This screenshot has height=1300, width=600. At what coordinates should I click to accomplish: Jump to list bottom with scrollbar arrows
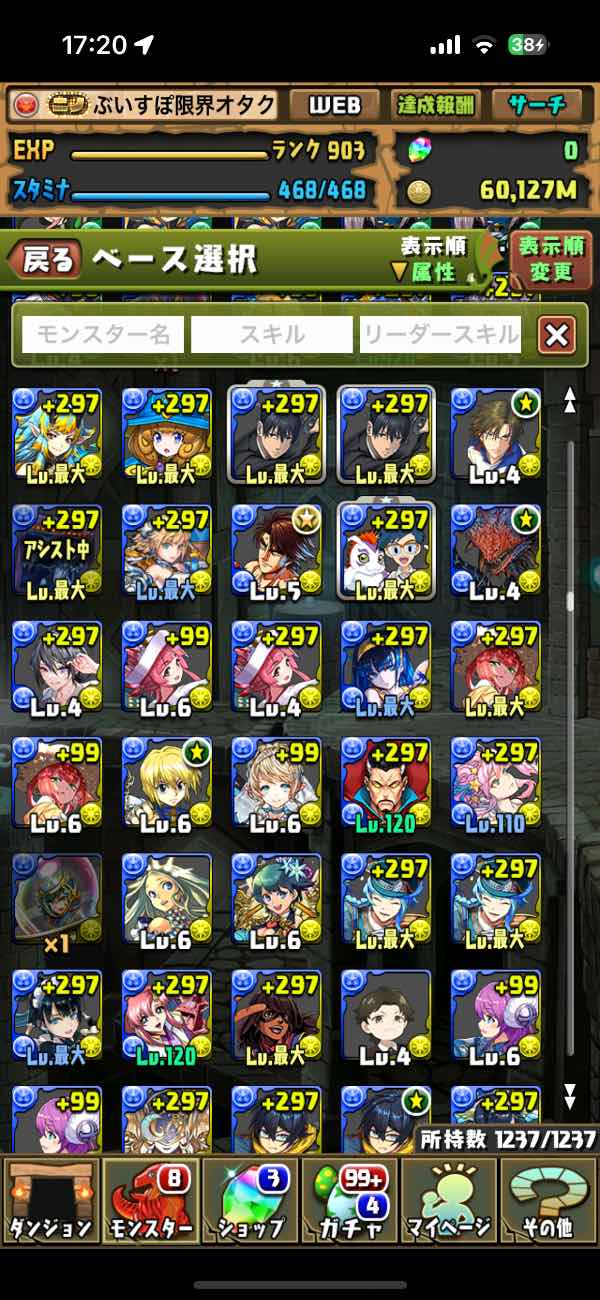tap(570, 1096)
